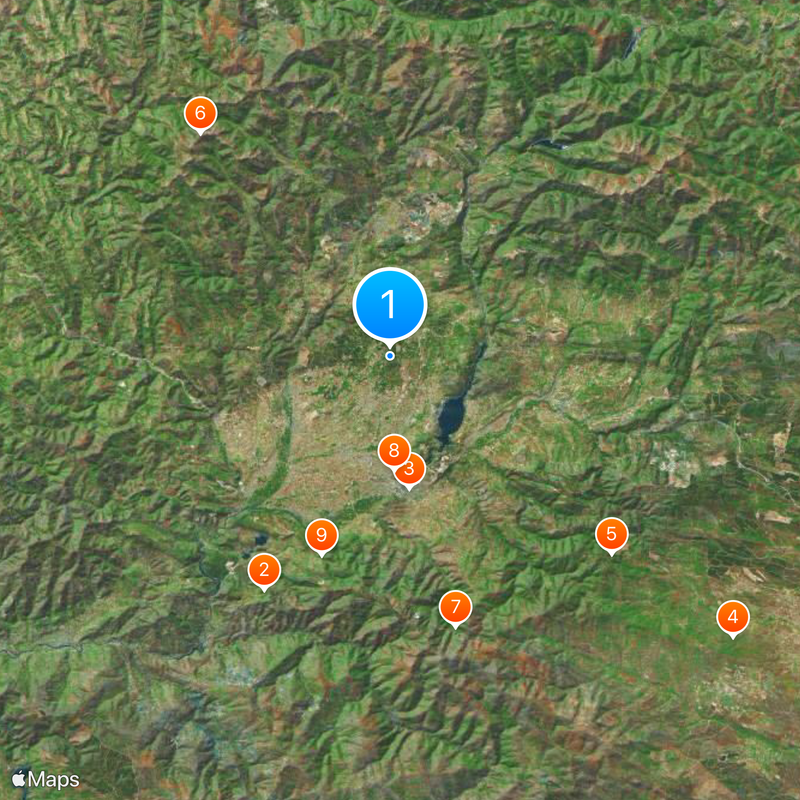800x800 pixels.
Task: Tap the pin labeled 5
Action: pos(612,534)
